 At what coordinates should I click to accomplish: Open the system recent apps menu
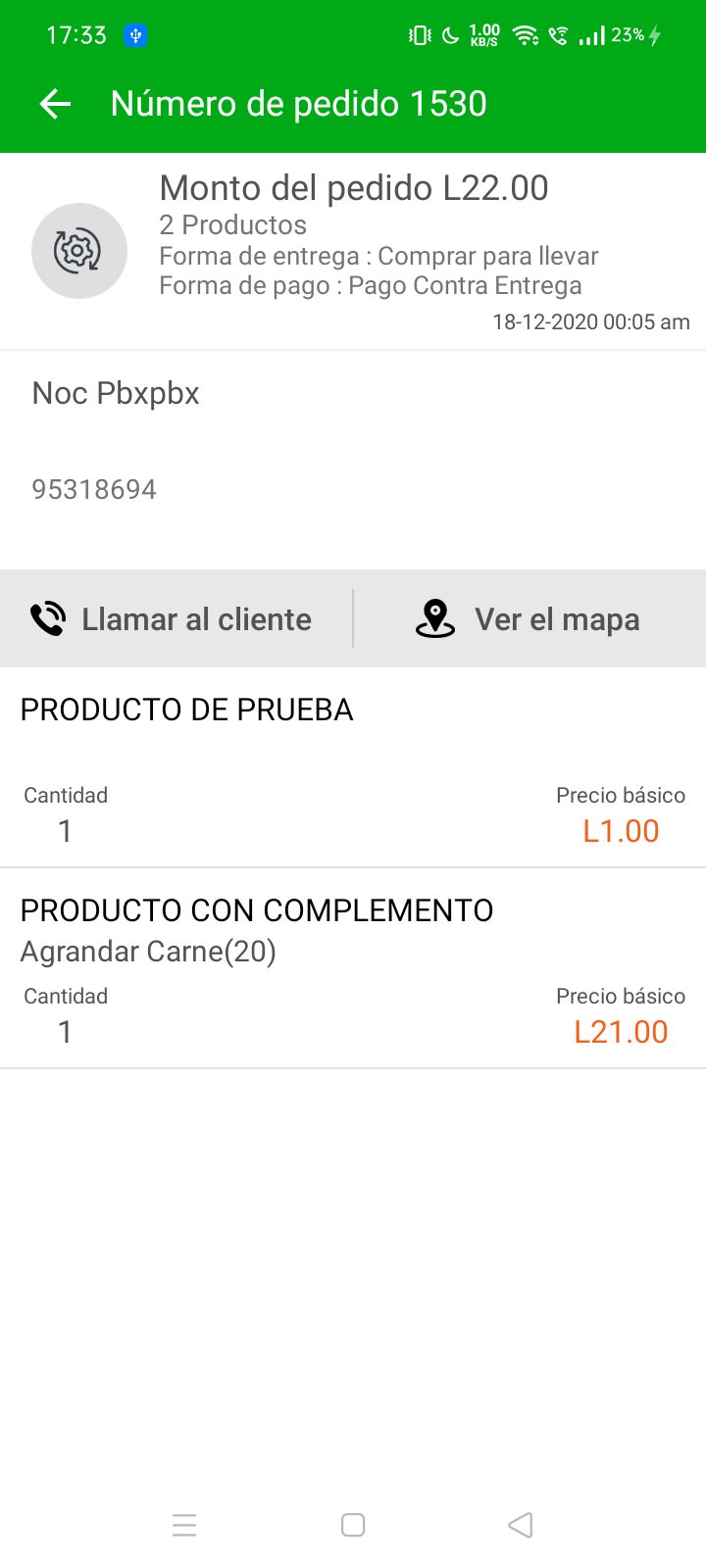pyautogui.click(x=184, y=1525)
